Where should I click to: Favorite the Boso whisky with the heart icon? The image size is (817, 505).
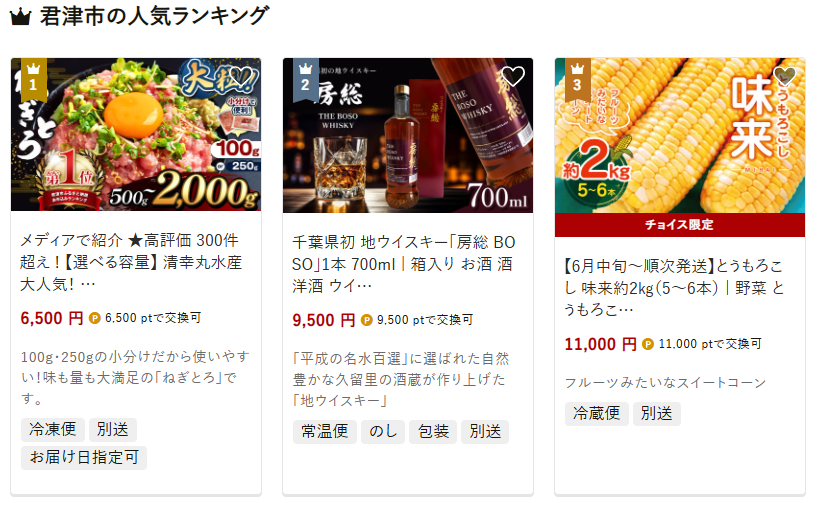pyautogui.click(x=513, y=76)
